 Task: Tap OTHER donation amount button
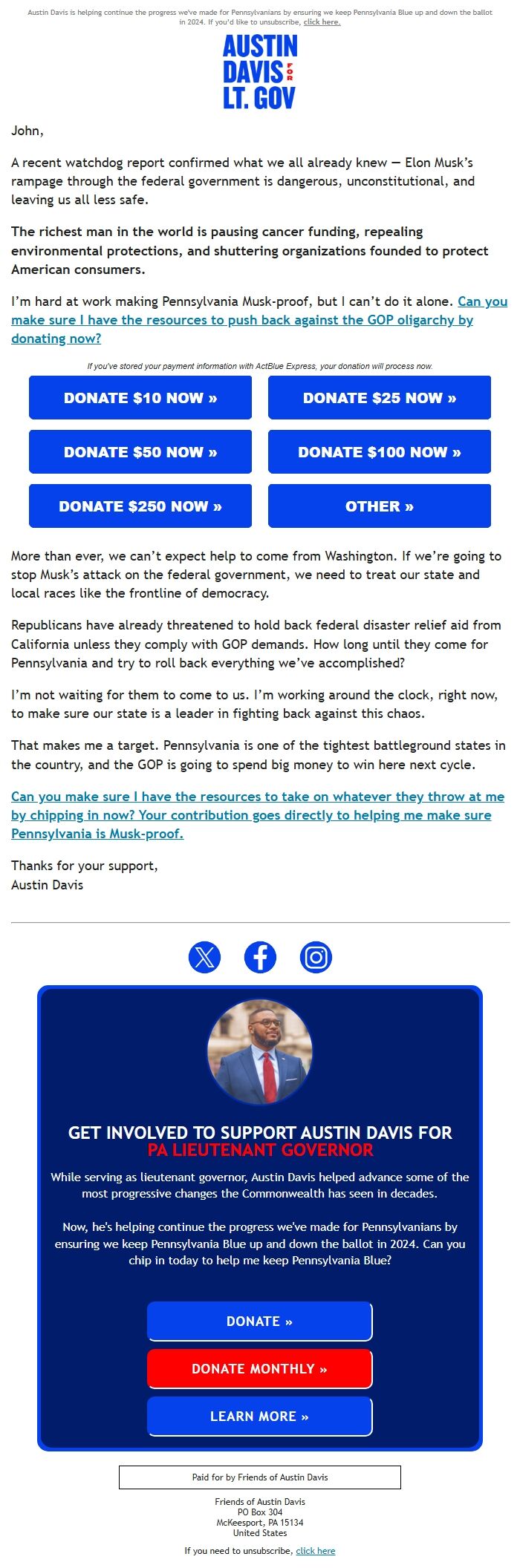tap(380, 506)
